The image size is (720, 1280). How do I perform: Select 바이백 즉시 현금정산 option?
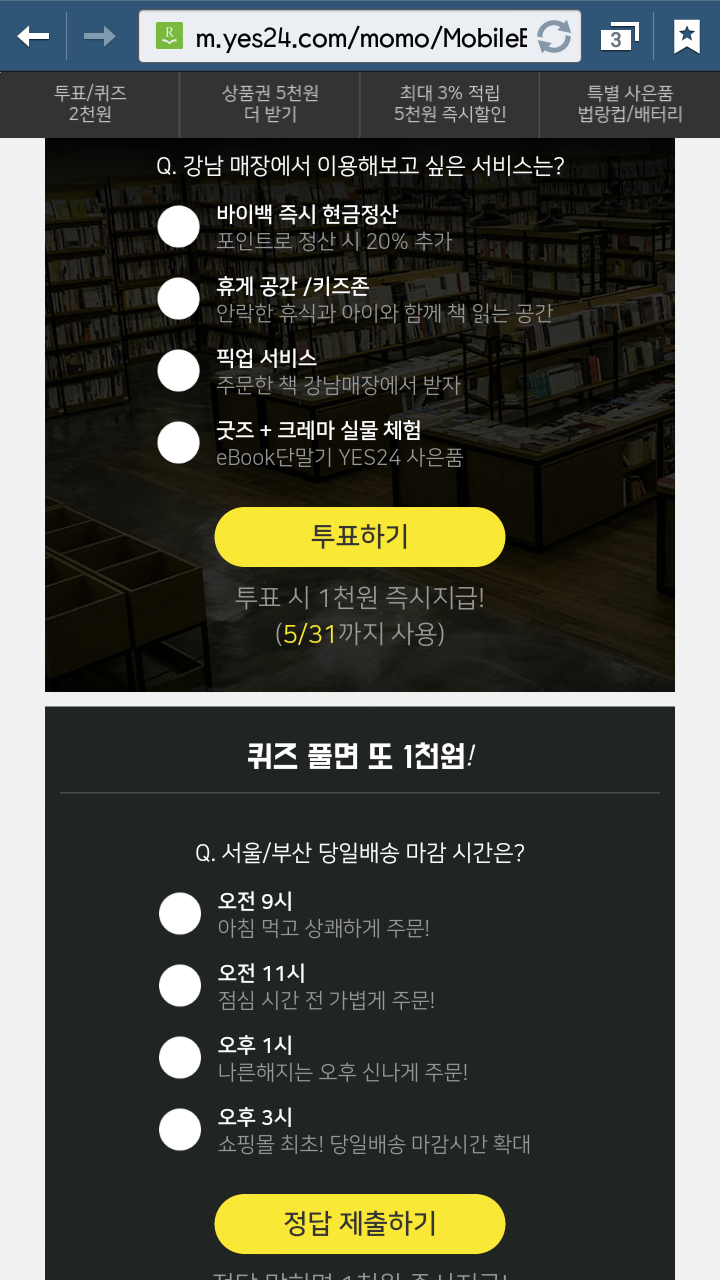[179, 226]
